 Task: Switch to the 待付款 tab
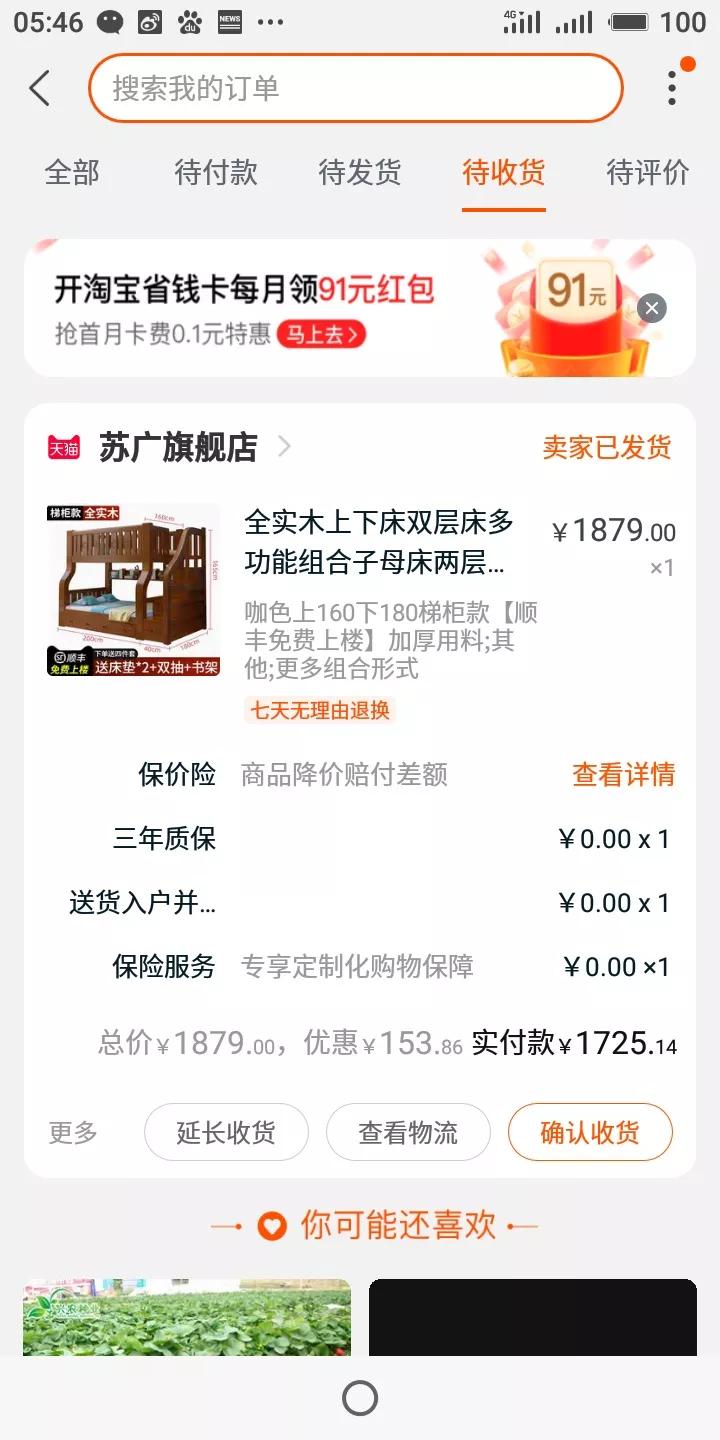pyautogui.click(x=216, y=174)
